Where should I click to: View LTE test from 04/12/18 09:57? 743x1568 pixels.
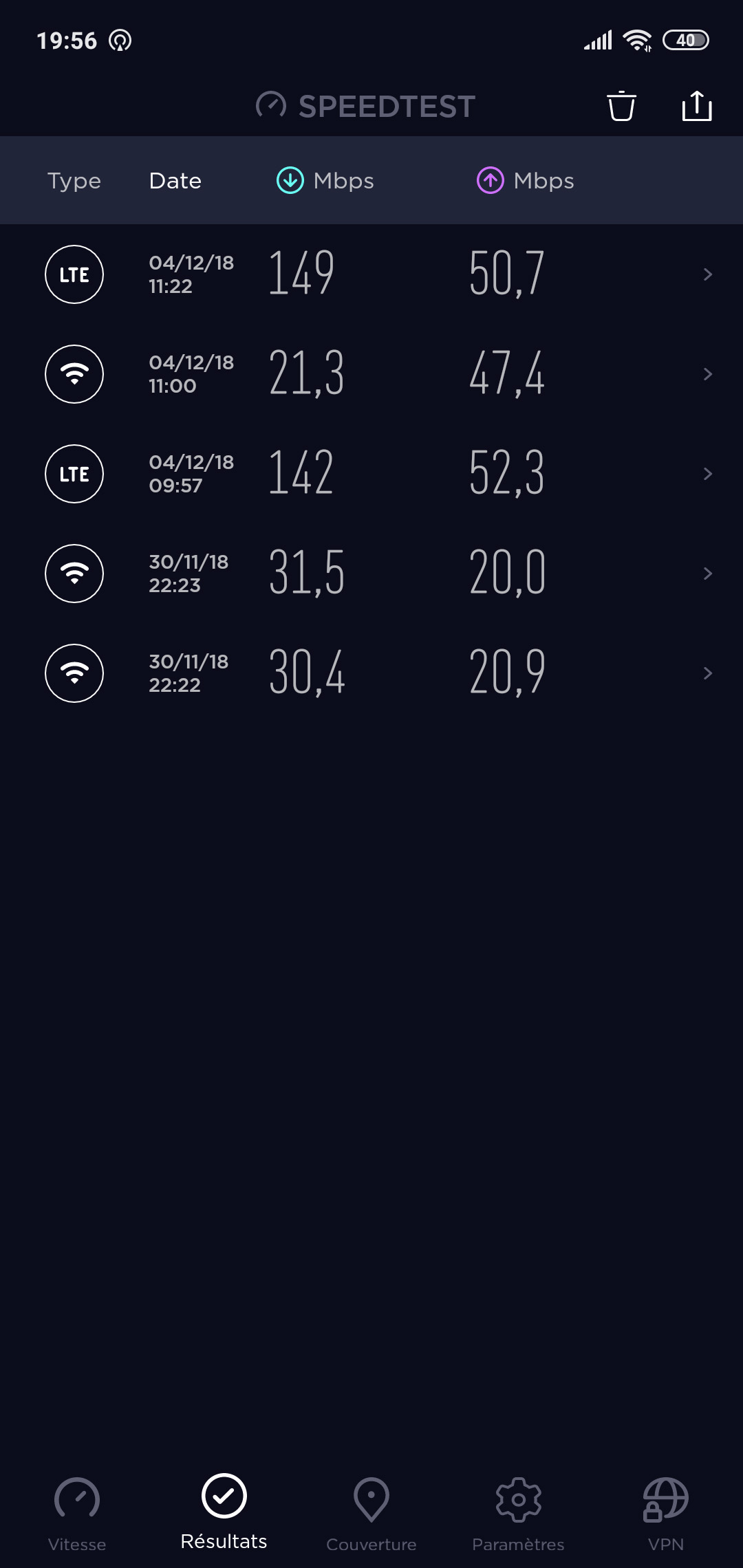[371, 474]
